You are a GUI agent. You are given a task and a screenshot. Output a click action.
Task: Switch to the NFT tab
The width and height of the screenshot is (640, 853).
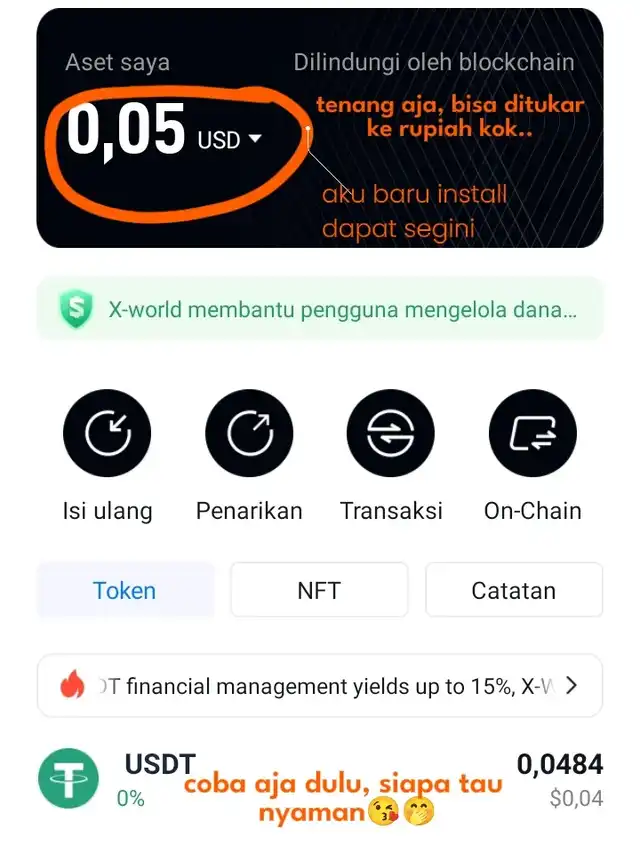[319, 590]
